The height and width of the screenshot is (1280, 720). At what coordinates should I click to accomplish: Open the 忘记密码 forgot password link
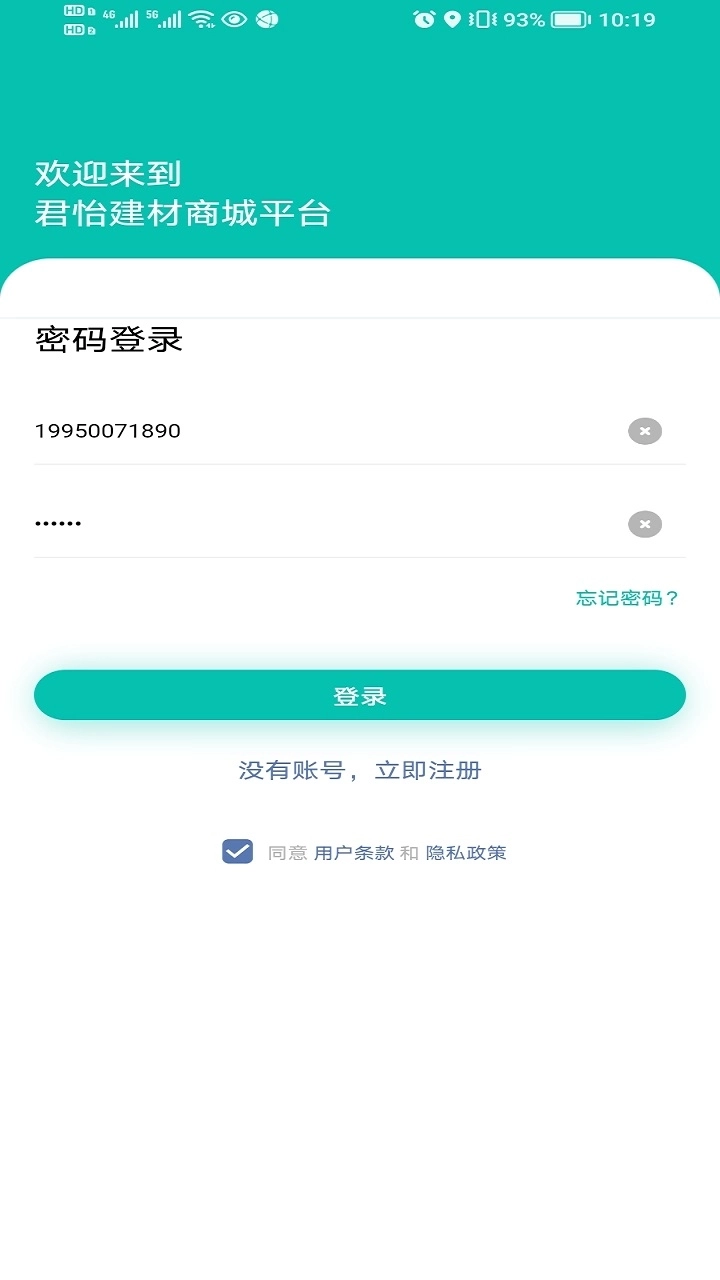(x=625, y=598)
